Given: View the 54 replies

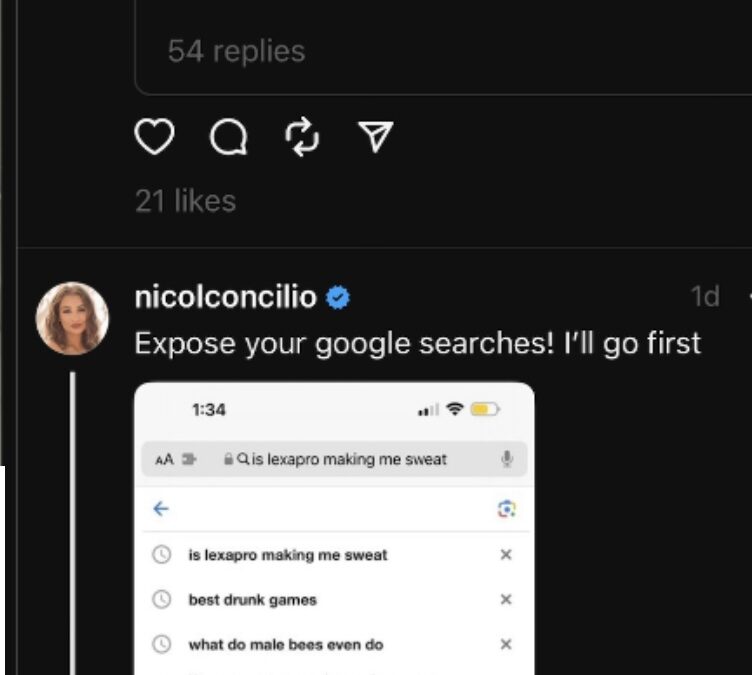Looking at the screenshot, I should coord(236,51).
